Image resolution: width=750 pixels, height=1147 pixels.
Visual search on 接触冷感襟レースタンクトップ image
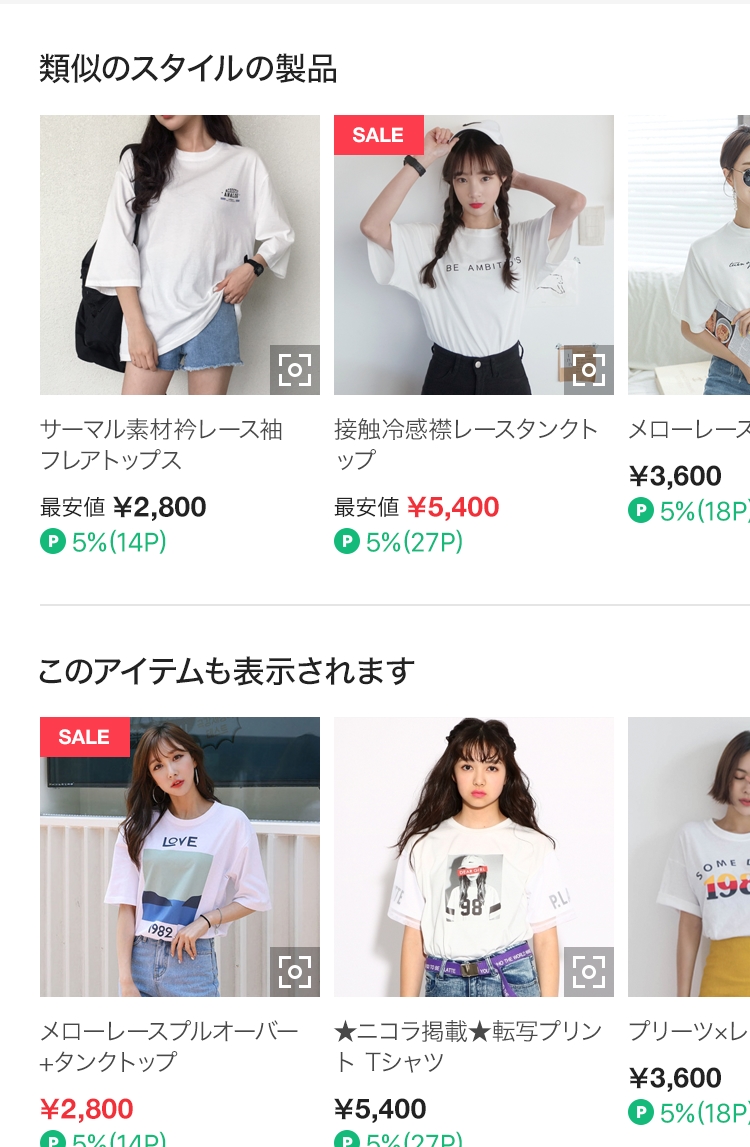(x=589, y=370)
